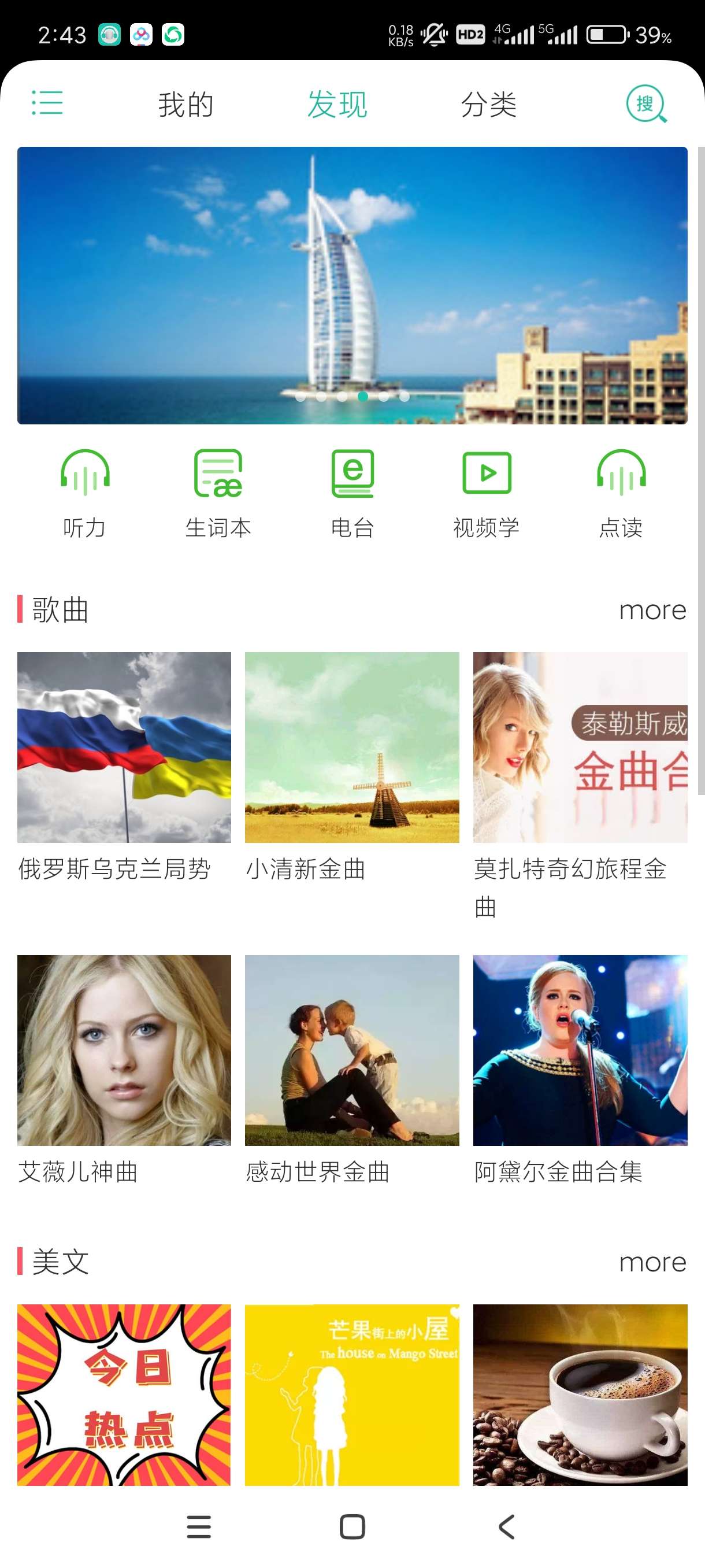705x1568 pixels.
Task: Switch to the 分类 tab
Action: pos(488,105)
